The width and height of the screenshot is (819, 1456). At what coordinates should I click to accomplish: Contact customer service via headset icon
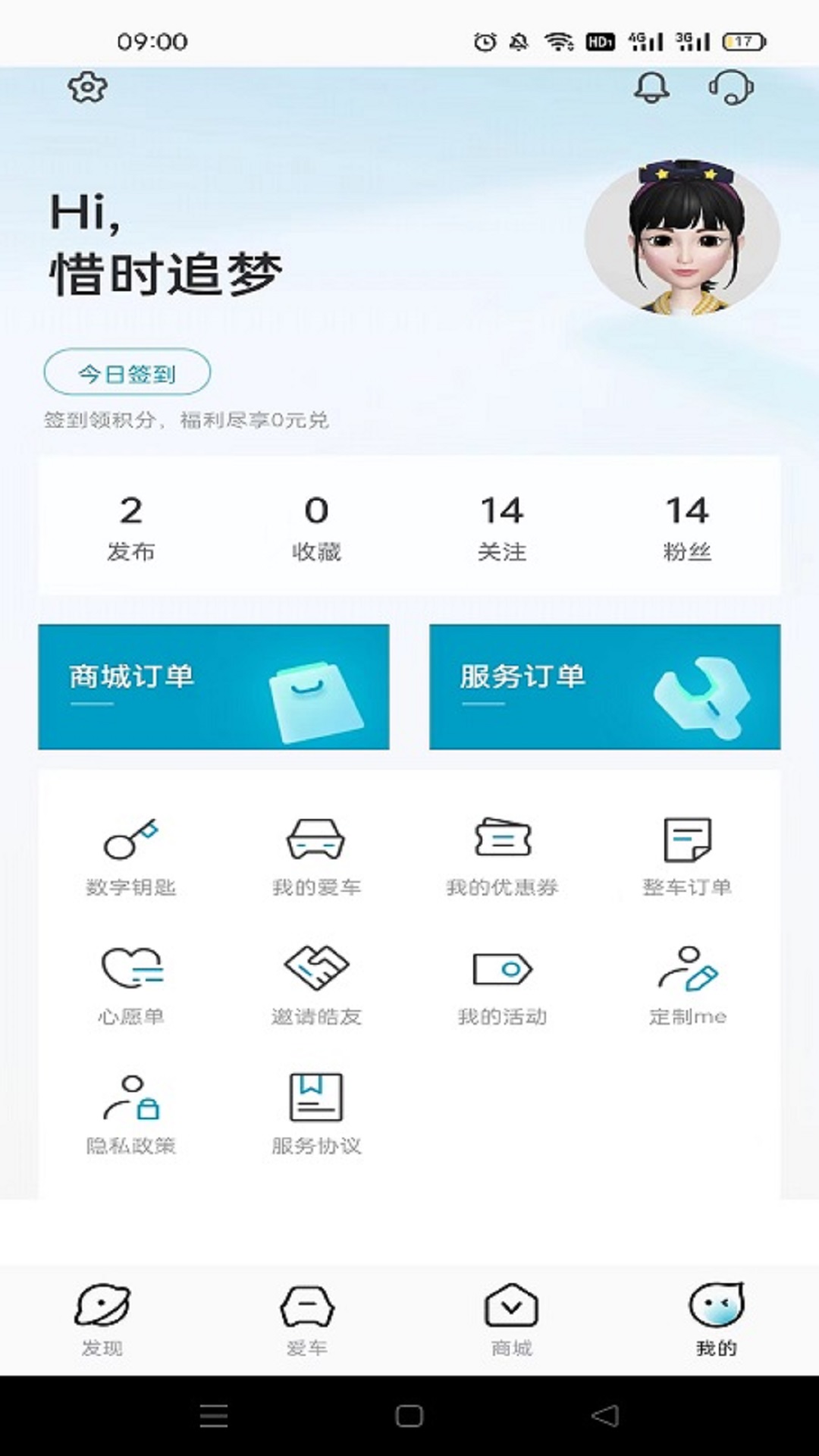pos(731,87)
